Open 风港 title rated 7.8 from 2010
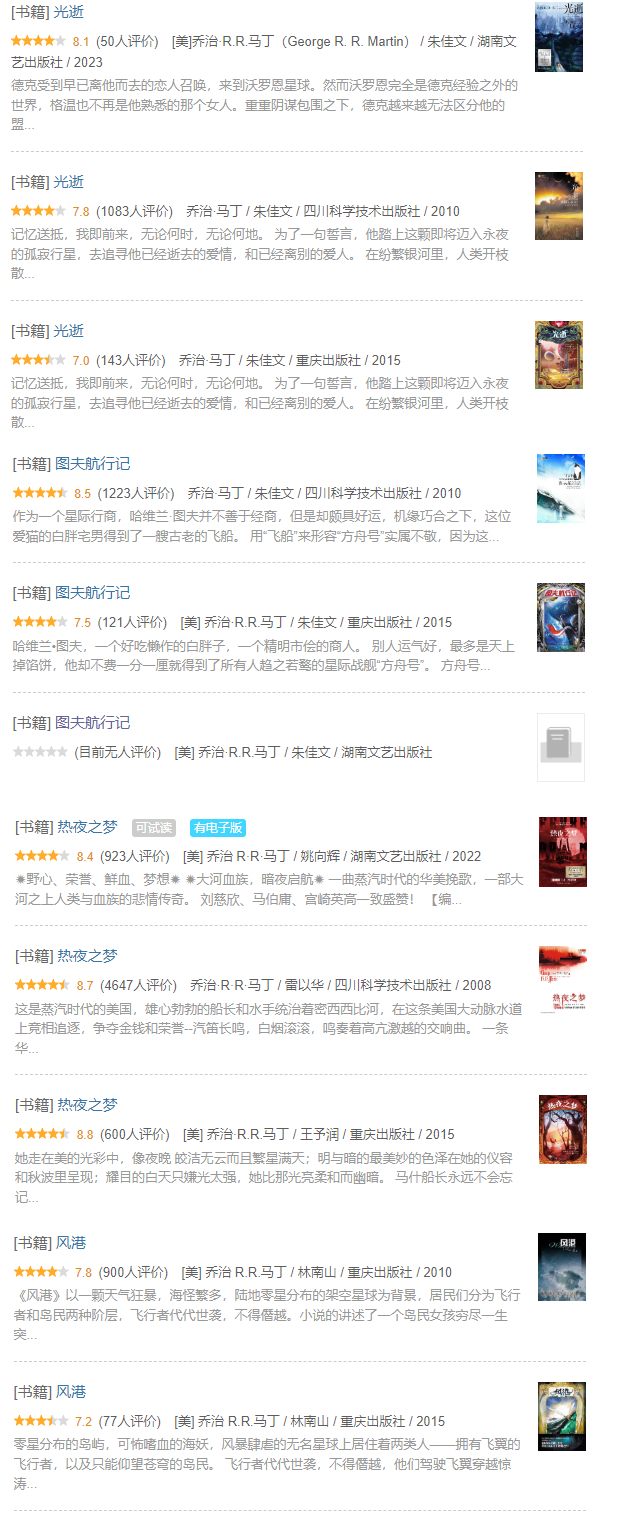Viewport: 624px width, 1530px height. click(x=71, y=1243)
